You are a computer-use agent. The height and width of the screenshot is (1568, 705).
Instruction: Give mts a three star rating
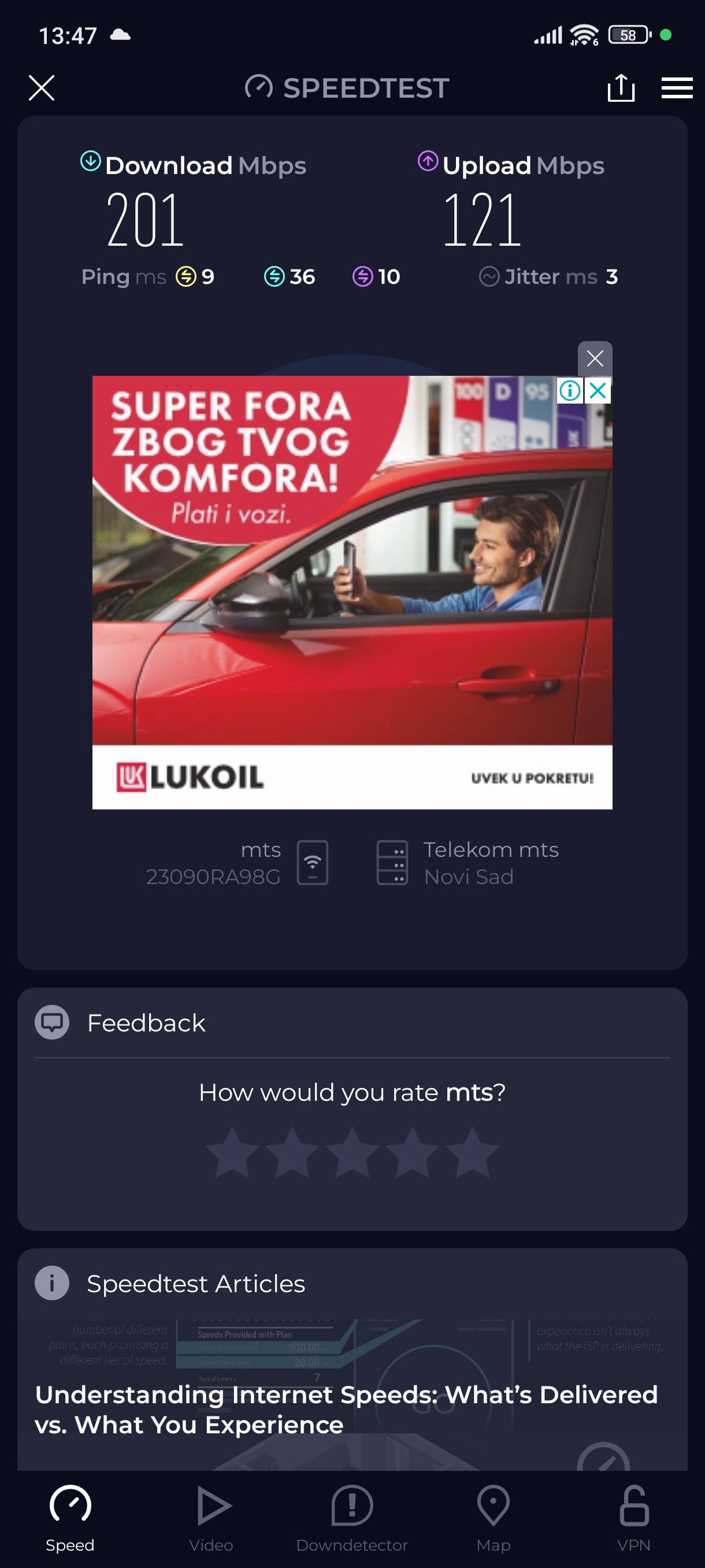click(352, 1152)
